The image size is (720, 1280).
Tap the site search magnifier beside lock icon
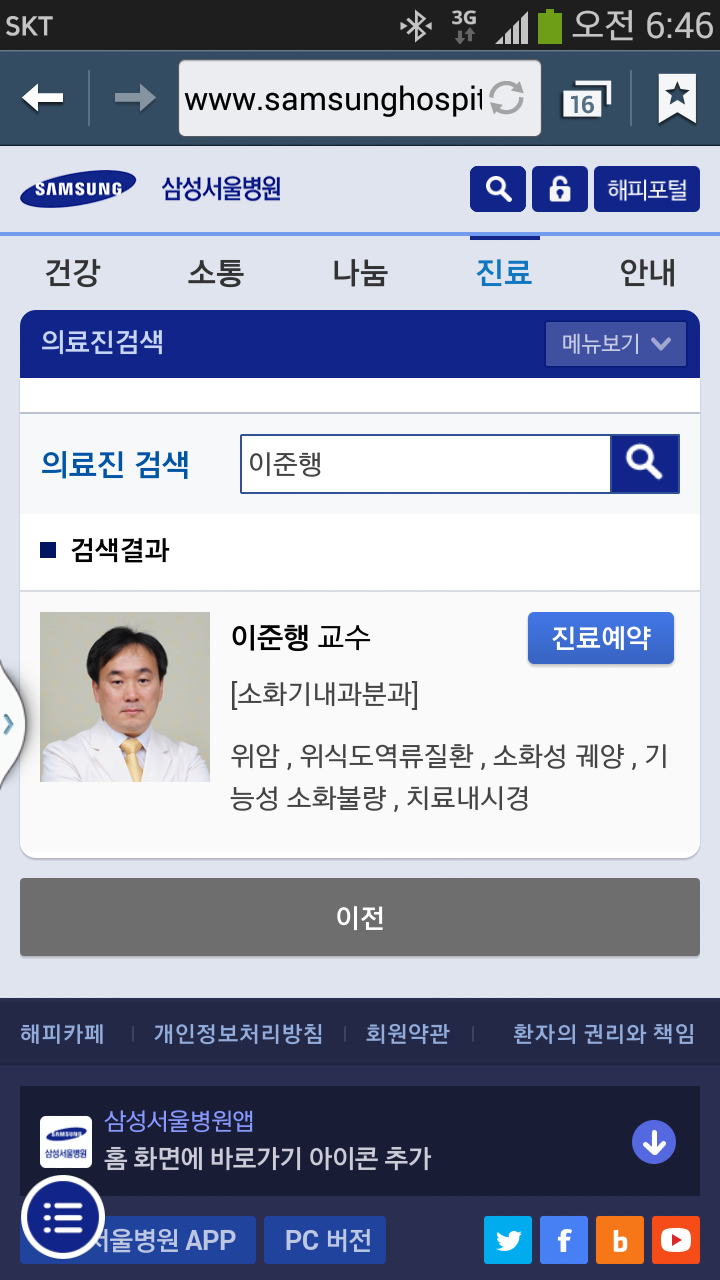coord(498,189)
